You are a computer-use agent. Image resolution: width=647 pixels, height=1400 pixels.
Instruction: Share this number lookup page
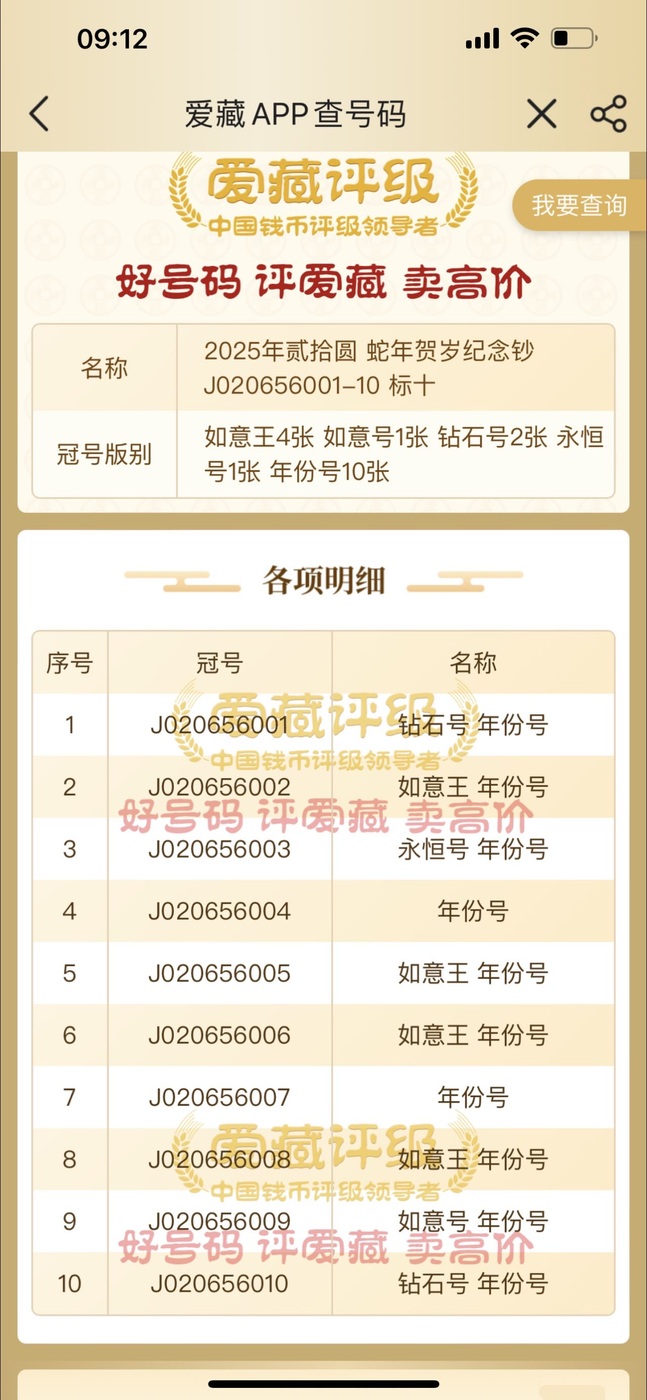(608, 114)
